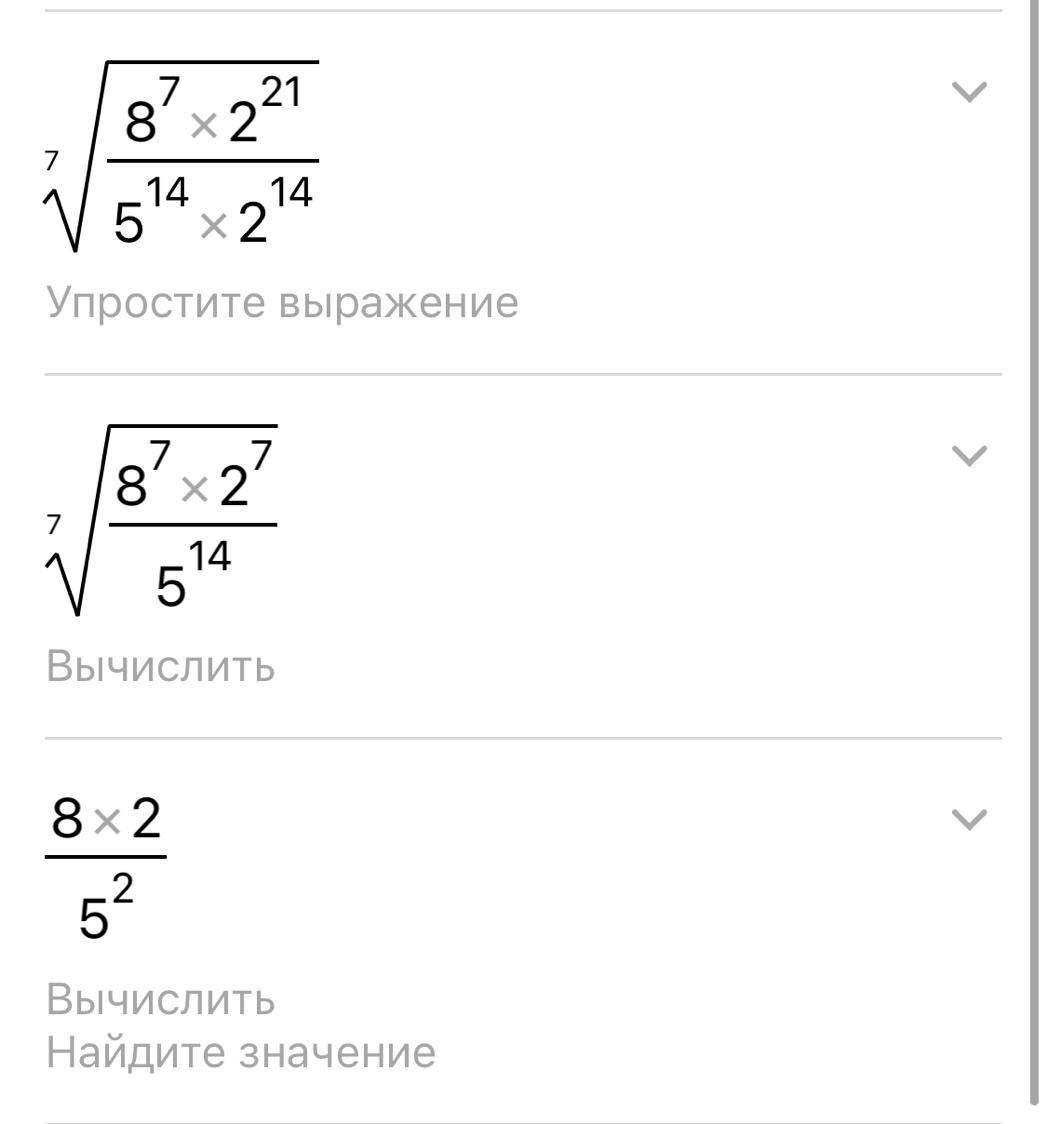
Task: Expand the 'Упростите выражение' step chevron
Action: coord(969,92)
